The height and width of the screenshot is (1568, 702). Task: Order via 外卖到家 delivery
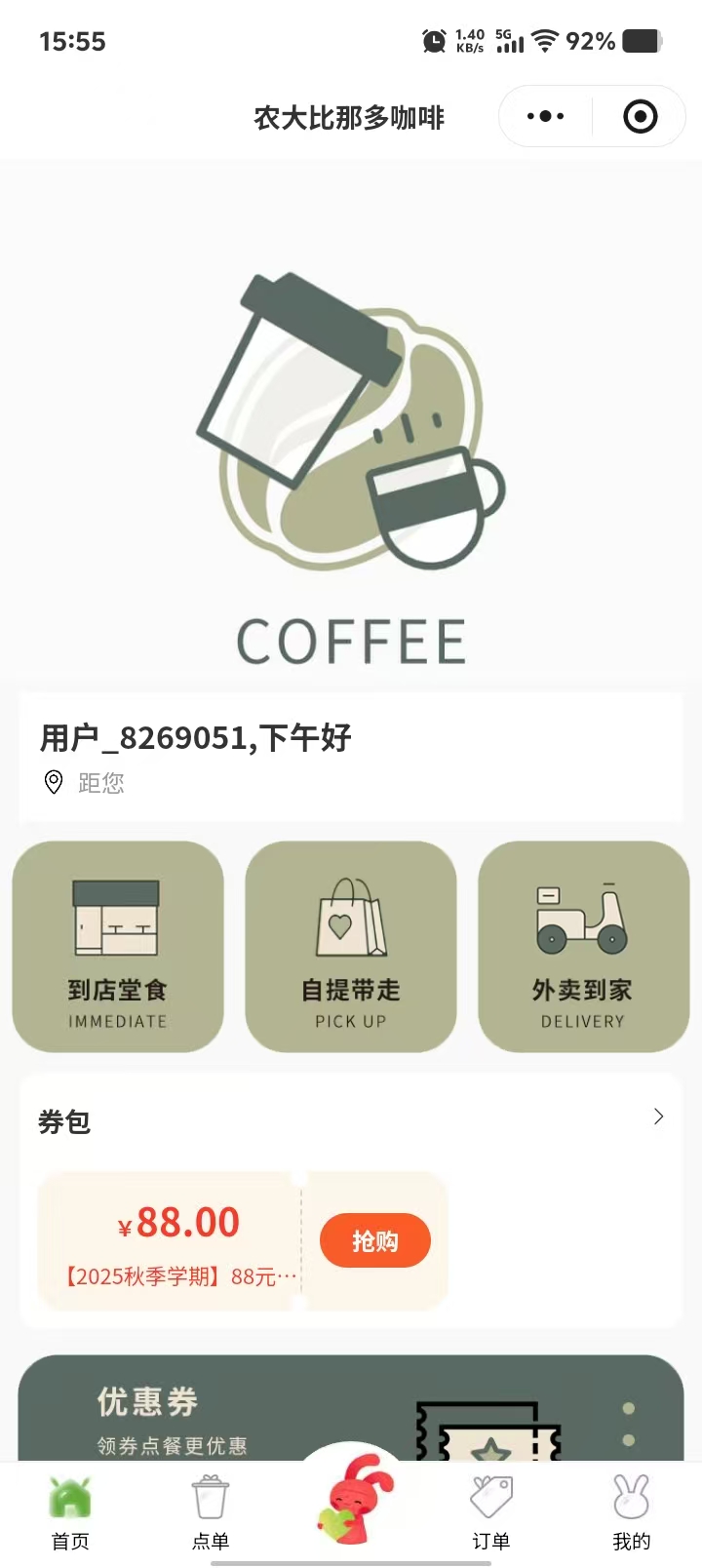pyautogui.click(x=583, y=947)
